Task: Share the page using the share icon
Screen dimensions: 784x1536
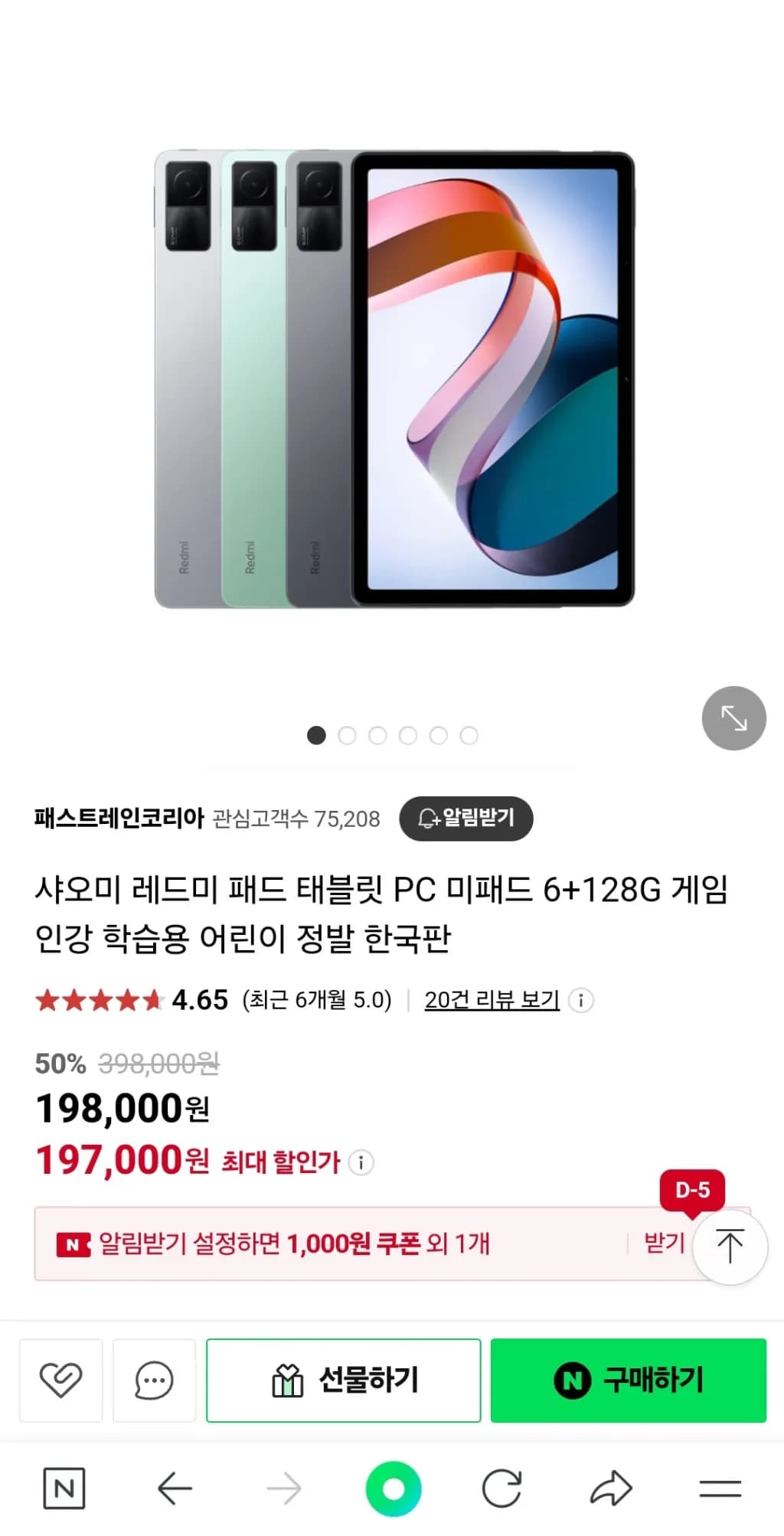Action: [612, 1486]
